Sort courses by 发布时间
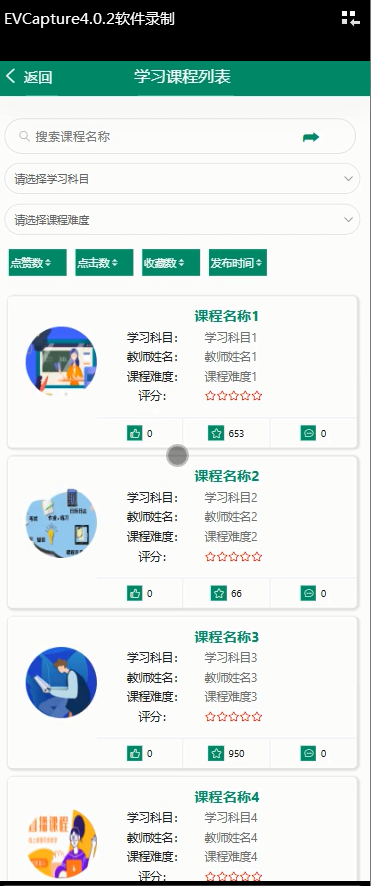The height and width of the screenshot is (886, 371). click(x=237, y=263)
